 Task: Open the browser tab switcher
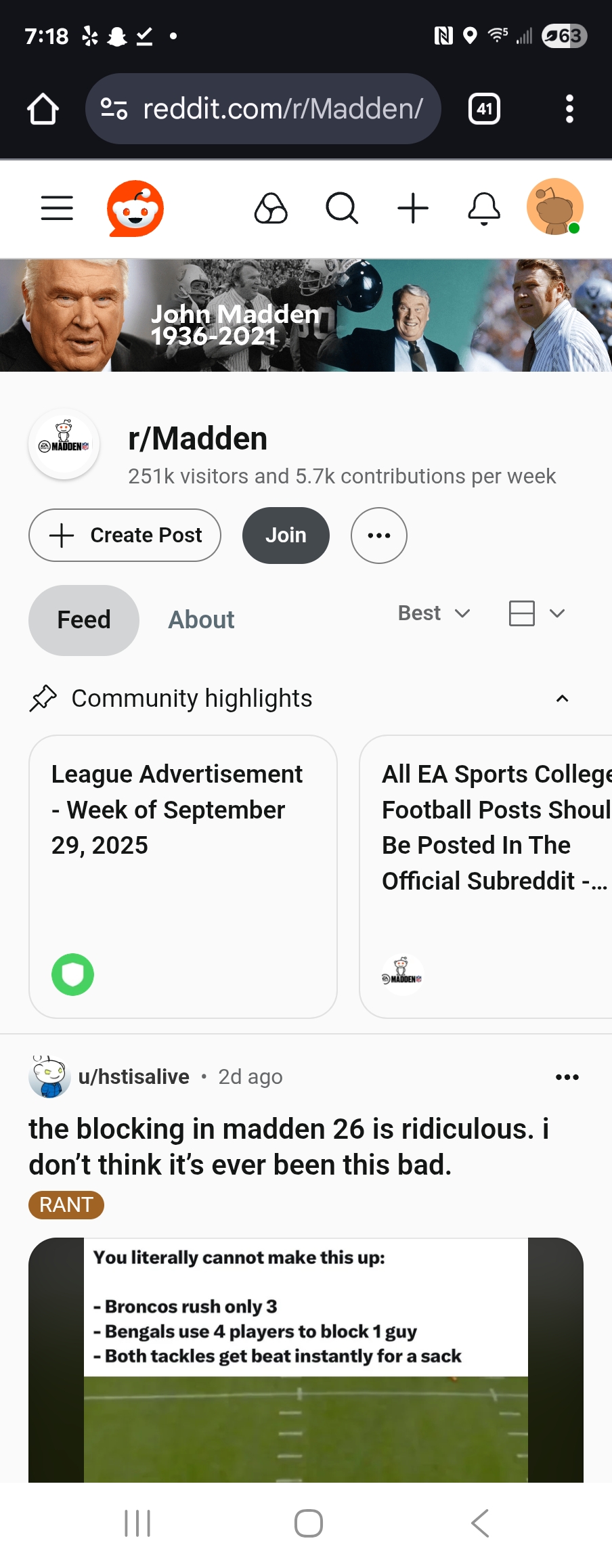pyautogui.click(x=484, y=108)
